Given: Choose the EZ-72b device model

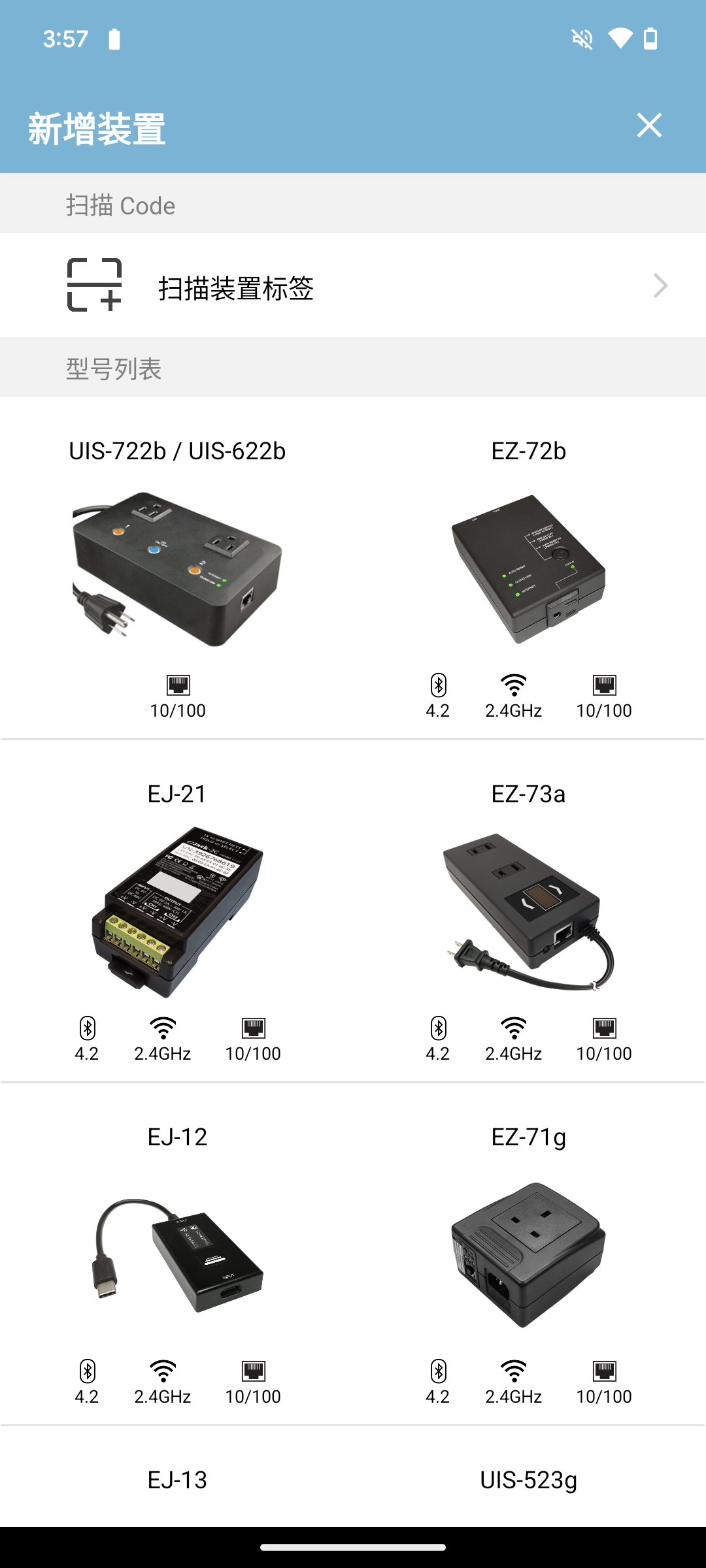Looking at the screenshot, I should (x=528, y=568).
